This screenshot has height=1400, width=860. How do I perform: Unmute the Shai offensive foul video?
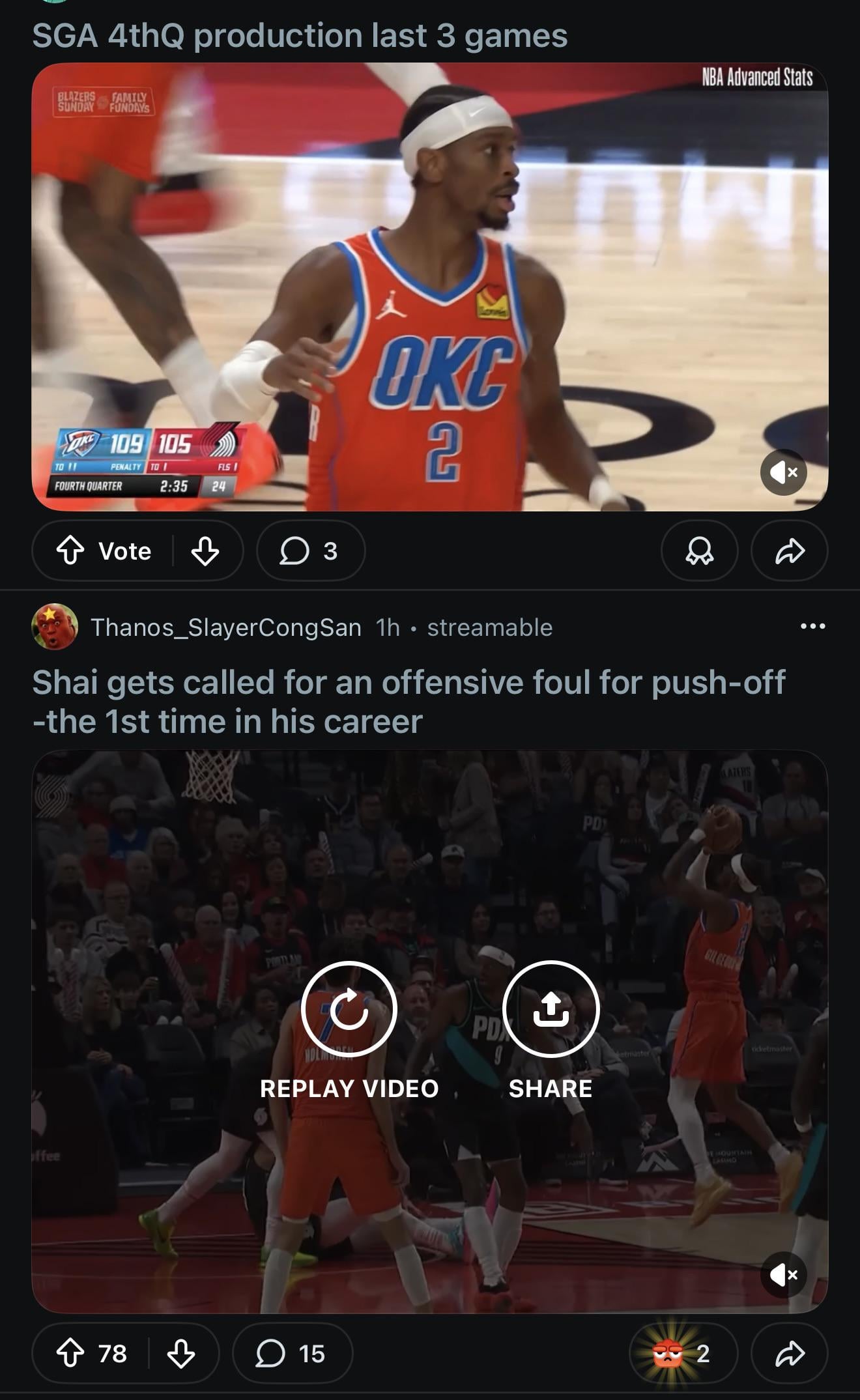pos(783,1275)
